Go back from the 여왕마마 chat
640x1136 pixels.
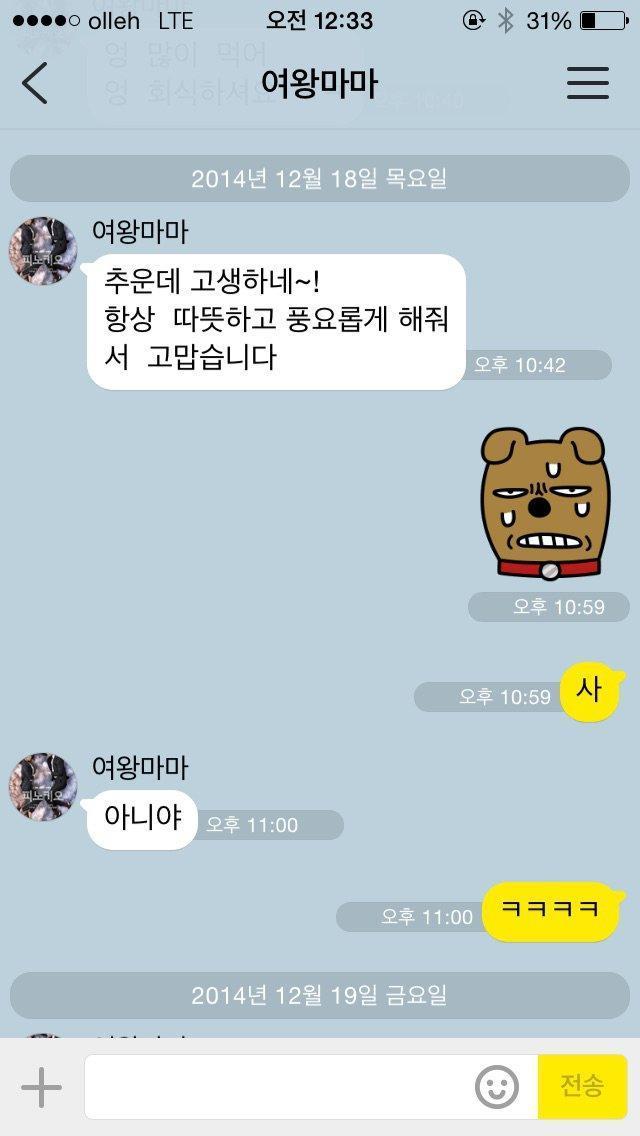tap(35, 83)
